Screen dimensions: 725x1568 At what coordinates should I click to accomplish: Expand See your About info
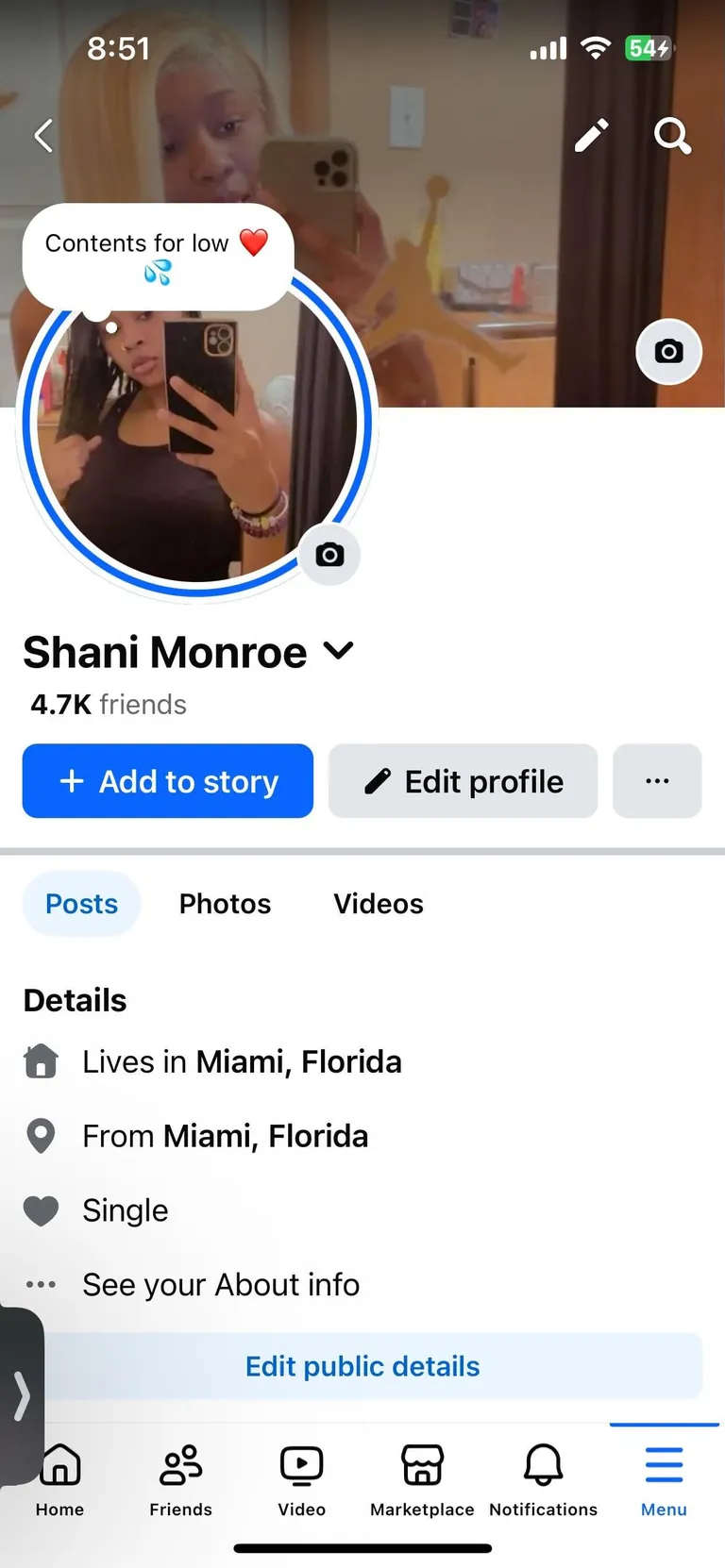point(221,1284)
